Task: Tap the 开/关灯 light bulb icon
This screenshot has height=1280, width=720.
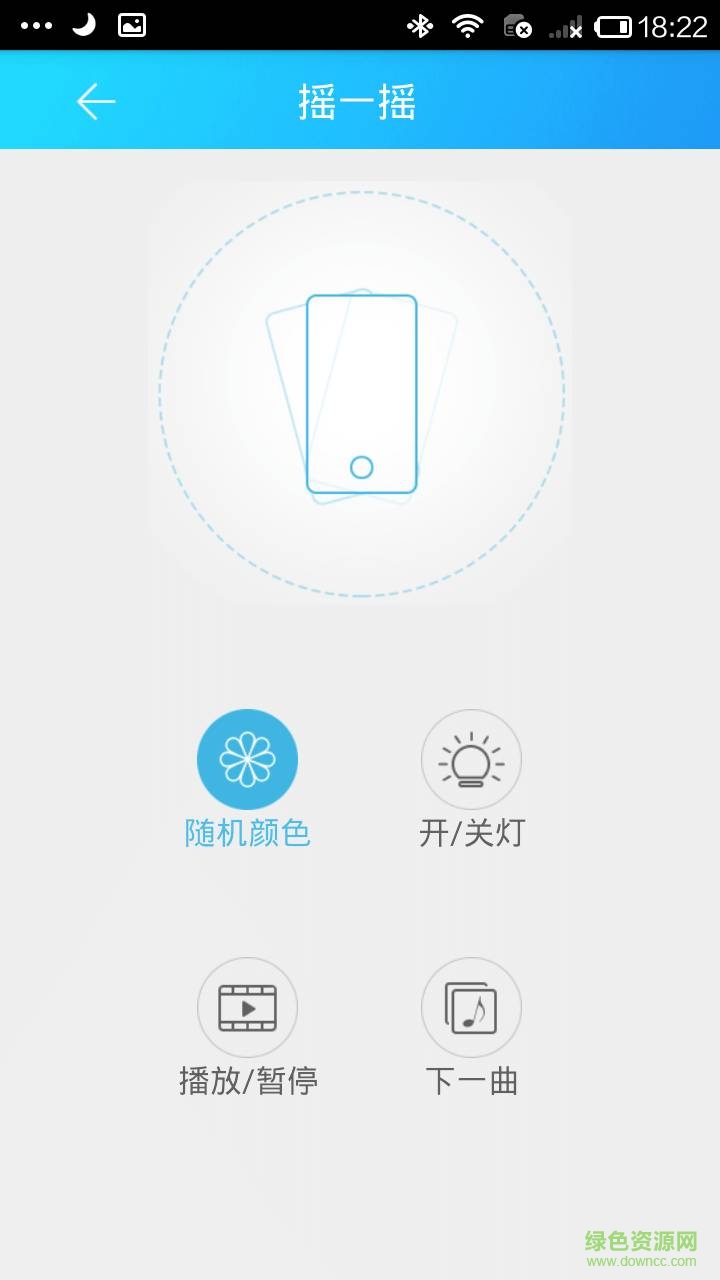Action: pos(471,759)
